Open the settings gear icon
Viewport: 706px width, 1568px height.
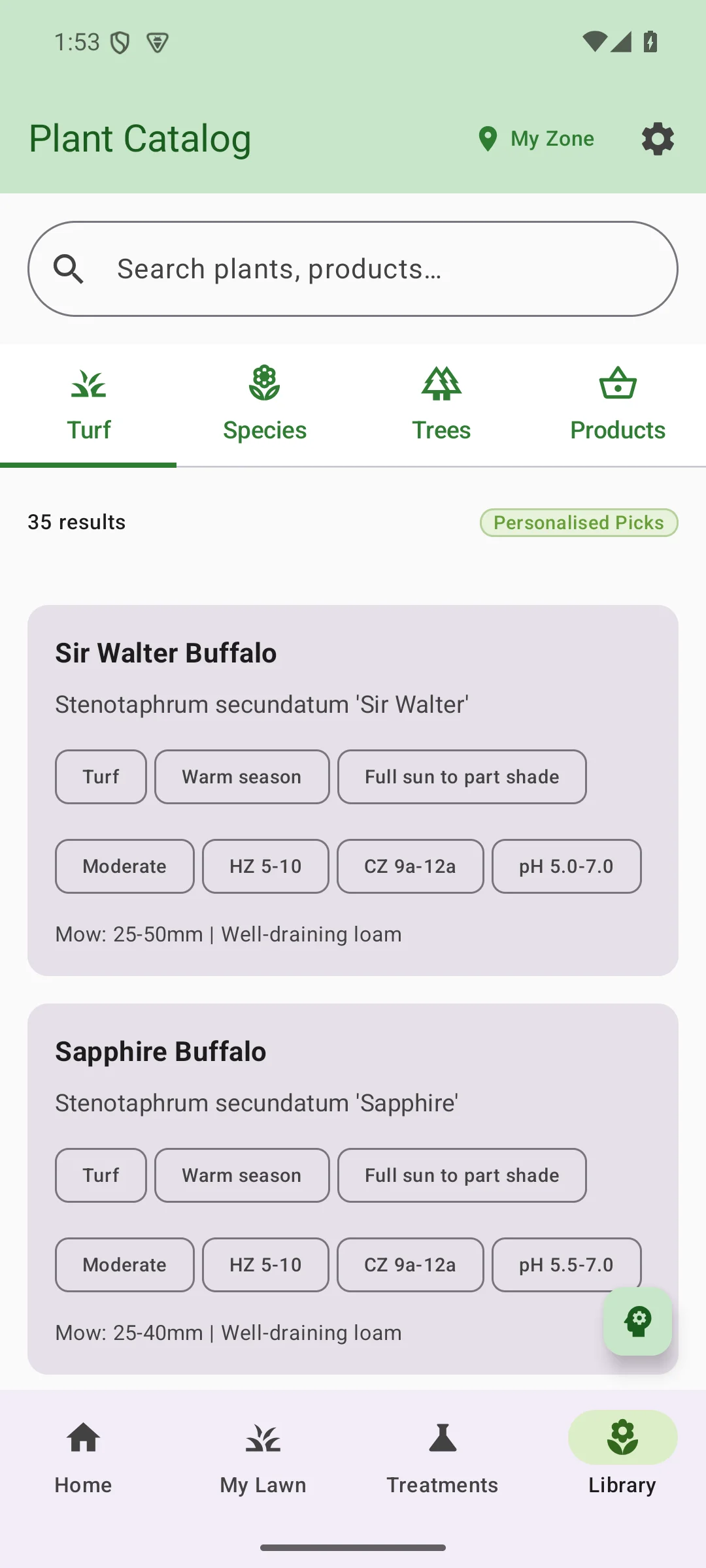(657, 139)
